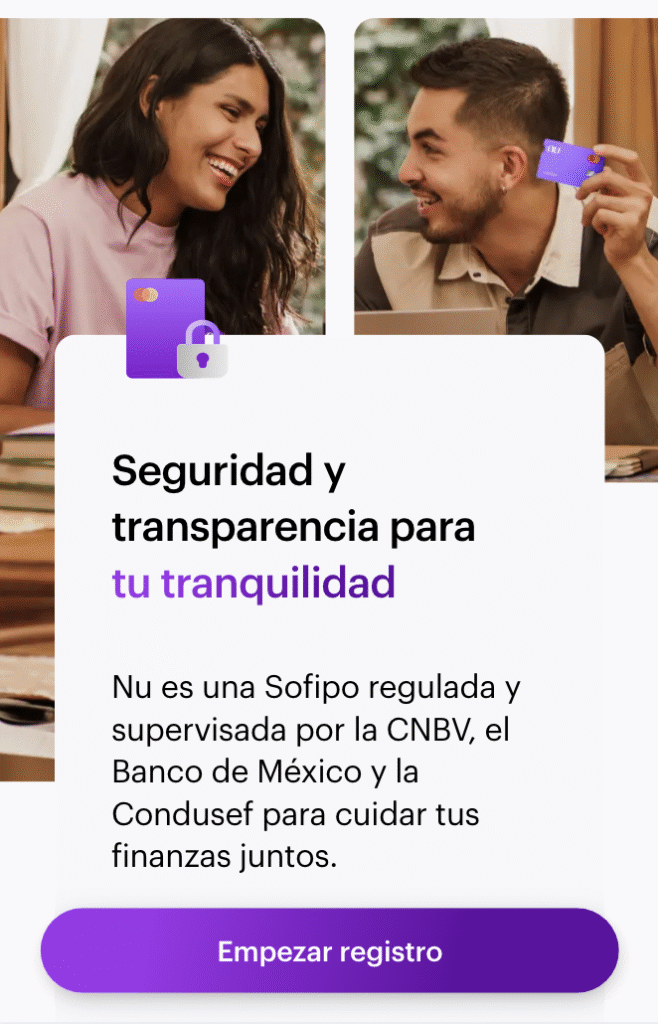
Task: Tap the Empezar registro button
Action: coord(329,950)
